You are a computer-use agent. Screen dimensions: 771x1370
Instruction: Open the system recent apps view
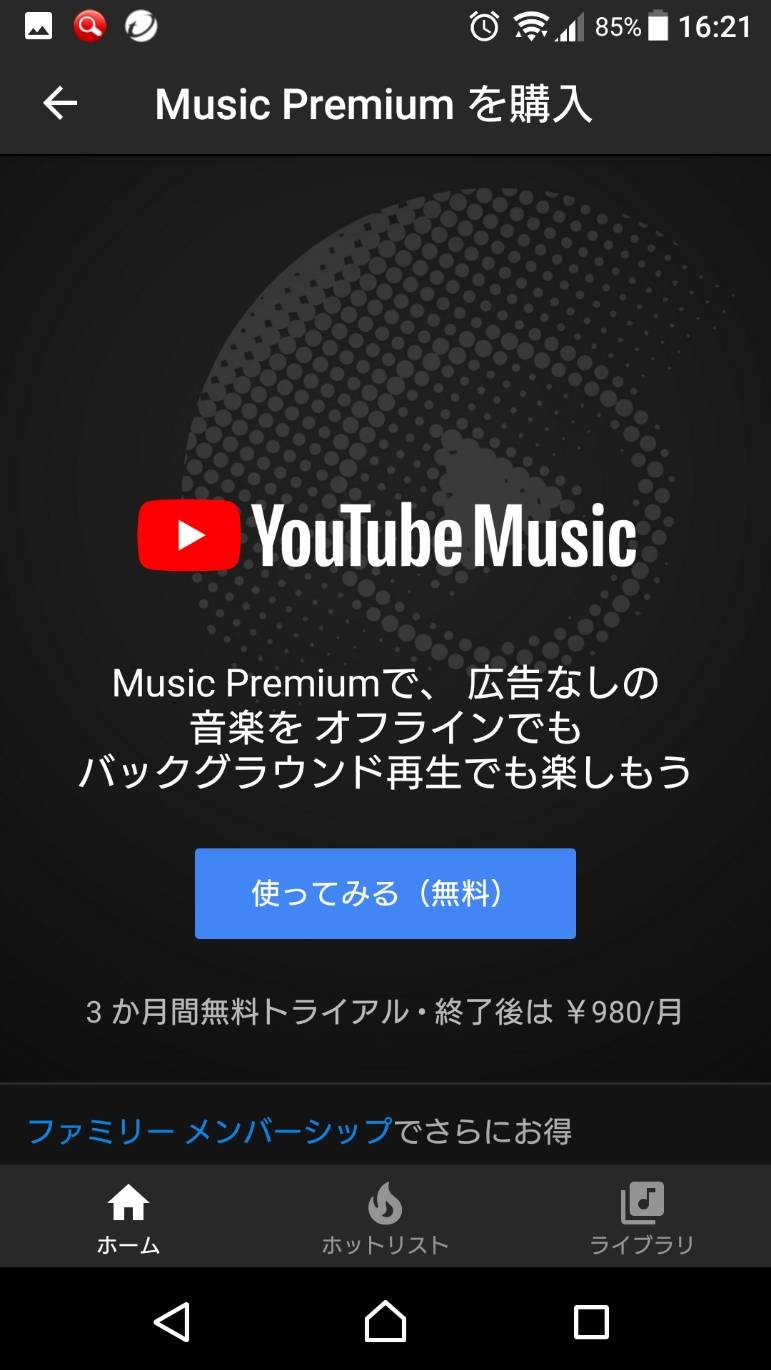pos(591,1321)
